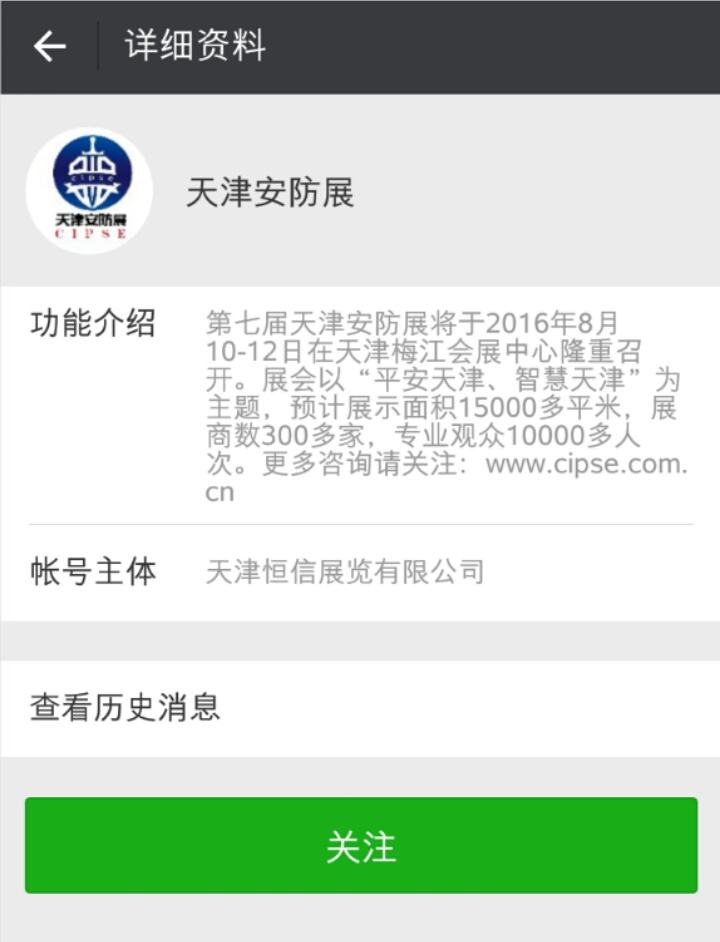This screenshot has width=720, height=942.
Task: Open the 天津安防展 profile avatar
Action: pos(90,190)
